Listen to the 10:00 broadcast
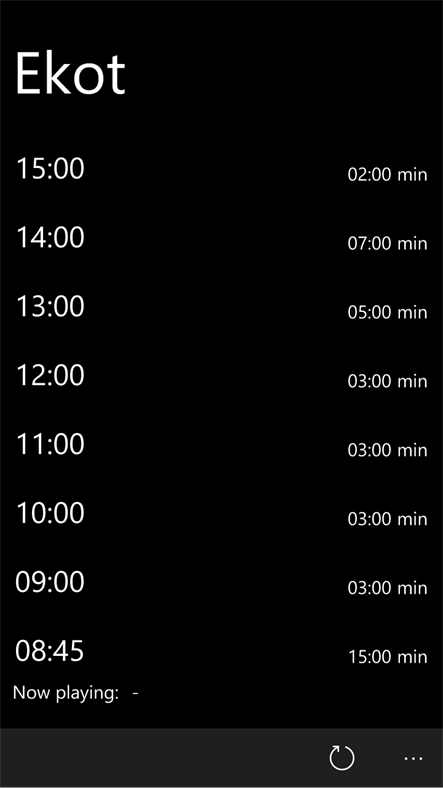443x788 pixels. click(x=222, y=514)
